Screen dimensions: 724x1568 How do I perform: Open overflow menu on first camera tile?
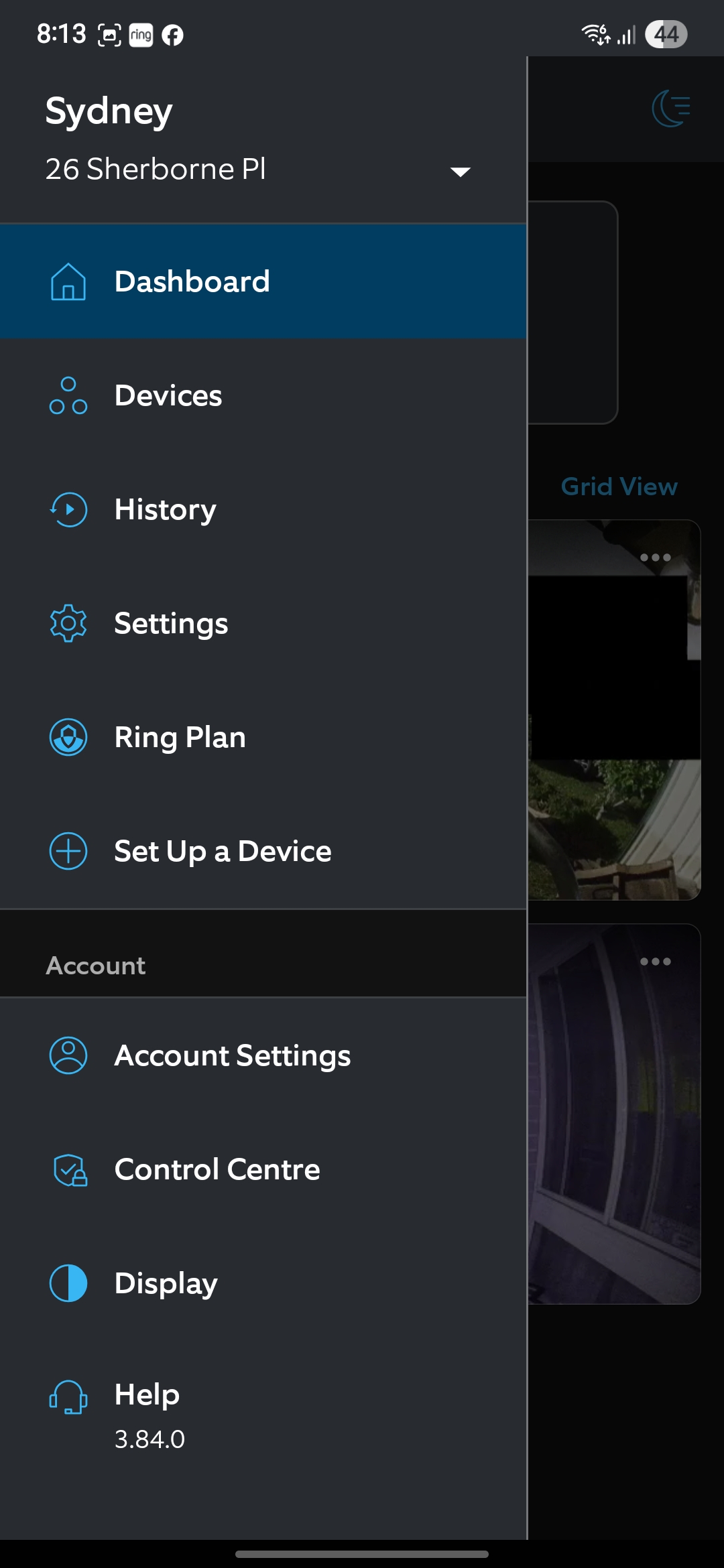click(655, 558)
